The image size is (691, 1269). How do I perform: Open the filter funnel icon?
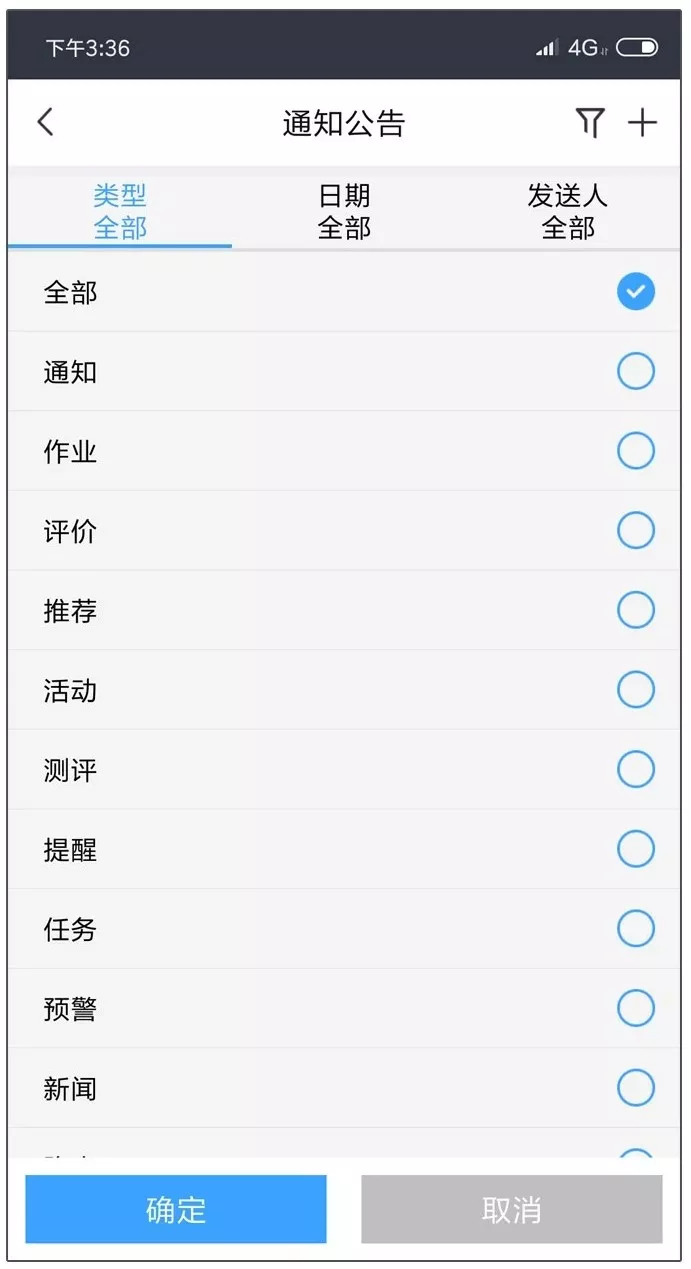[590, 123]
